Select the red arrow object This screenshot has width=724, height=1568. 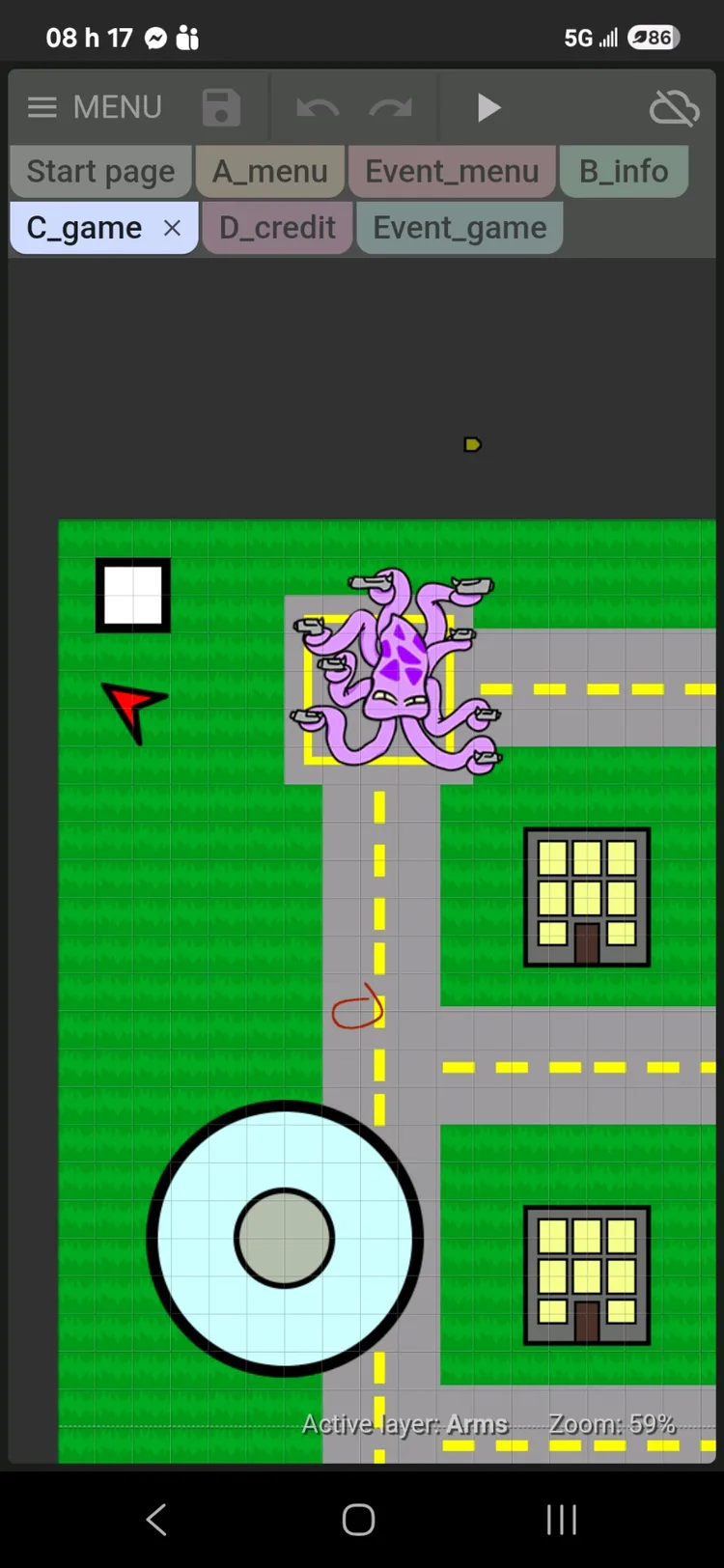133,707
